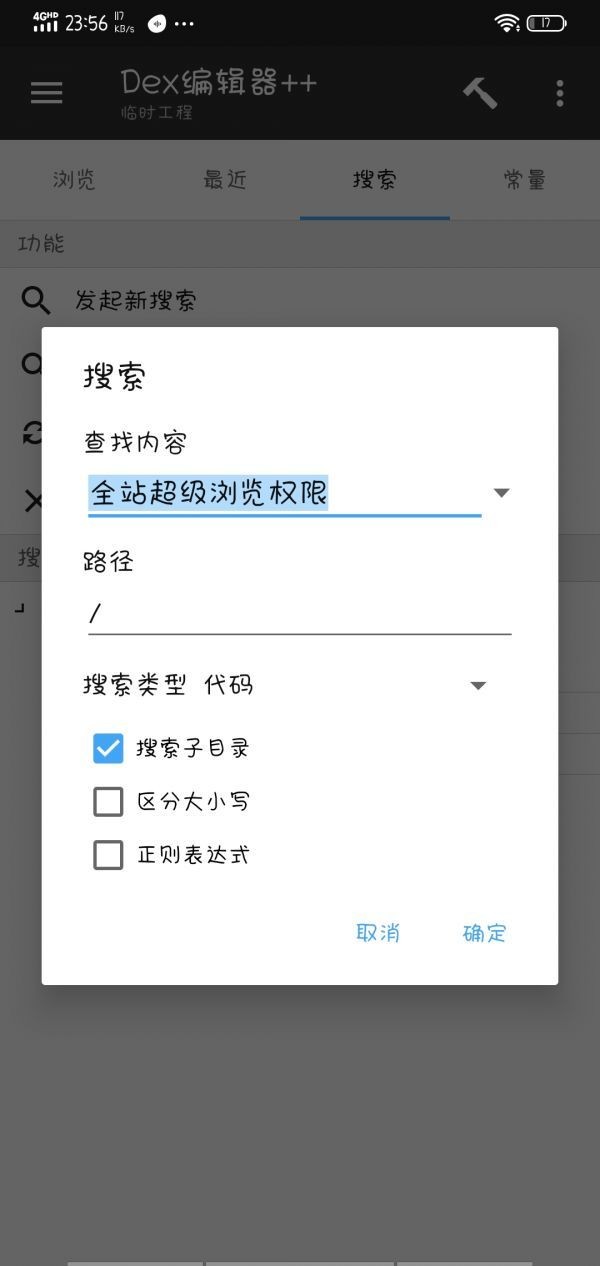Expand the 查找内容 history dropdown arrow

502,493
